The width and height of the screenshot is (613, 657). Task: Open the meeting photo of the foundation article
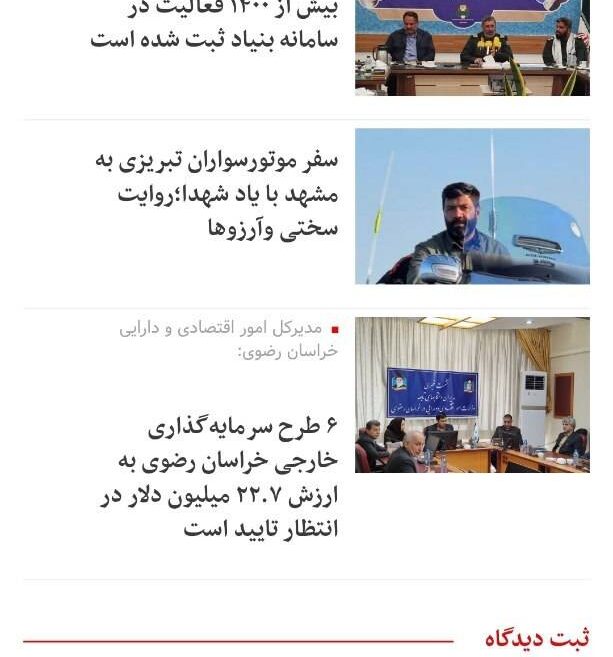[x=472, y=46]
